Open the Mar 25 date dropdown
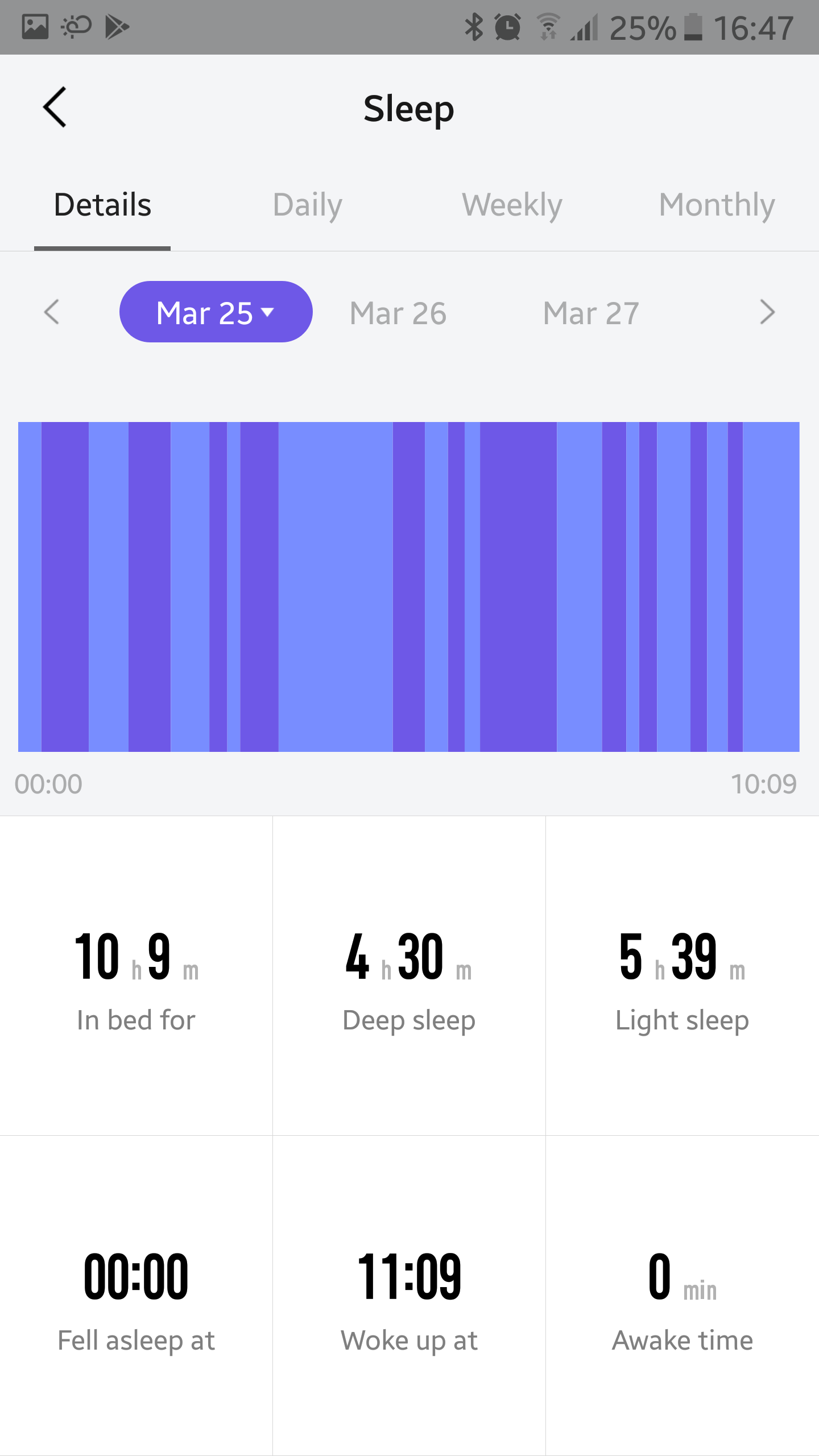819x1456 pixels. click(216, 312)
